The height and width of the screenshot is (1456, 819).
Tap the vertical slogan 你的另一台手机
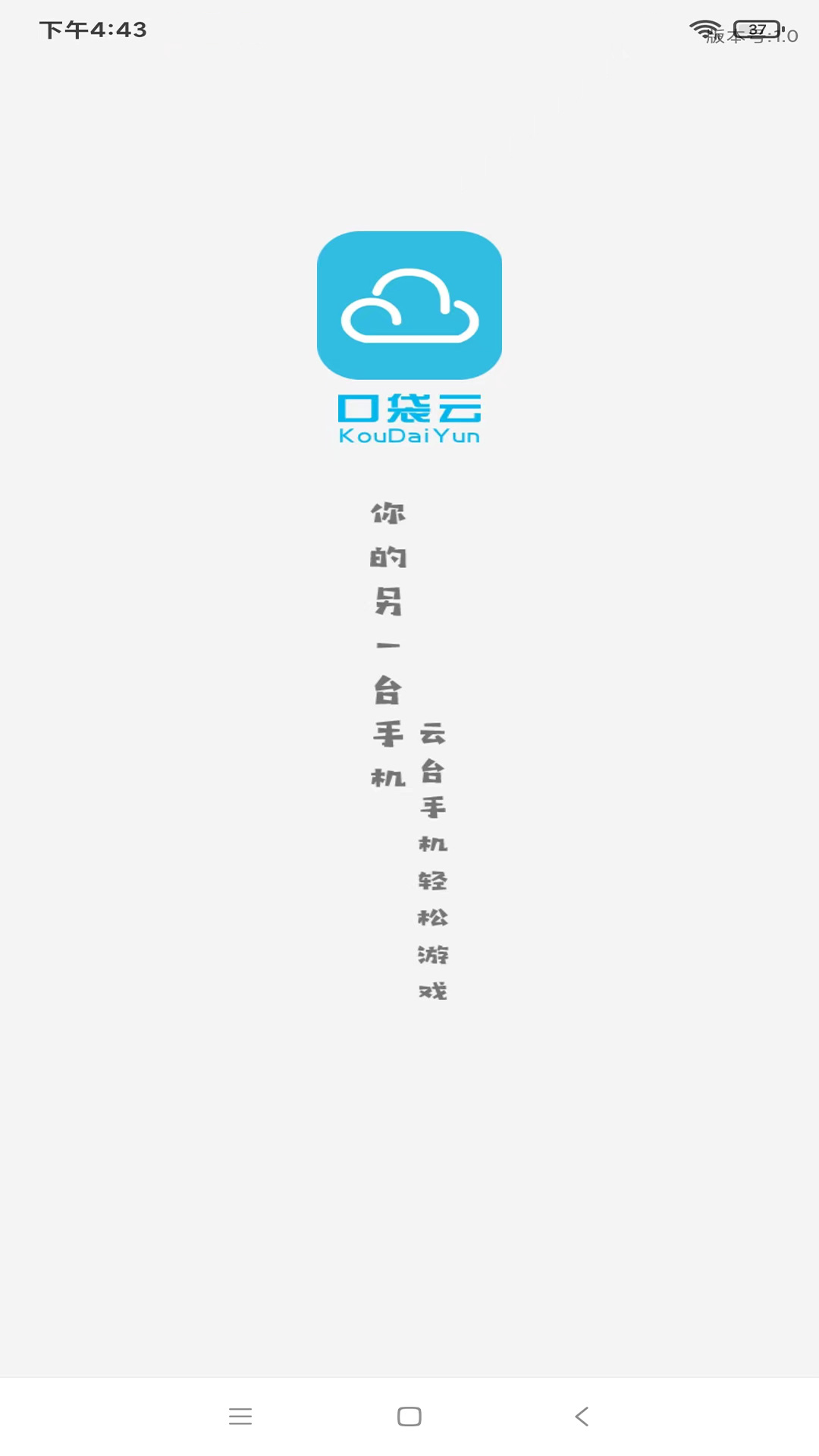388,645
